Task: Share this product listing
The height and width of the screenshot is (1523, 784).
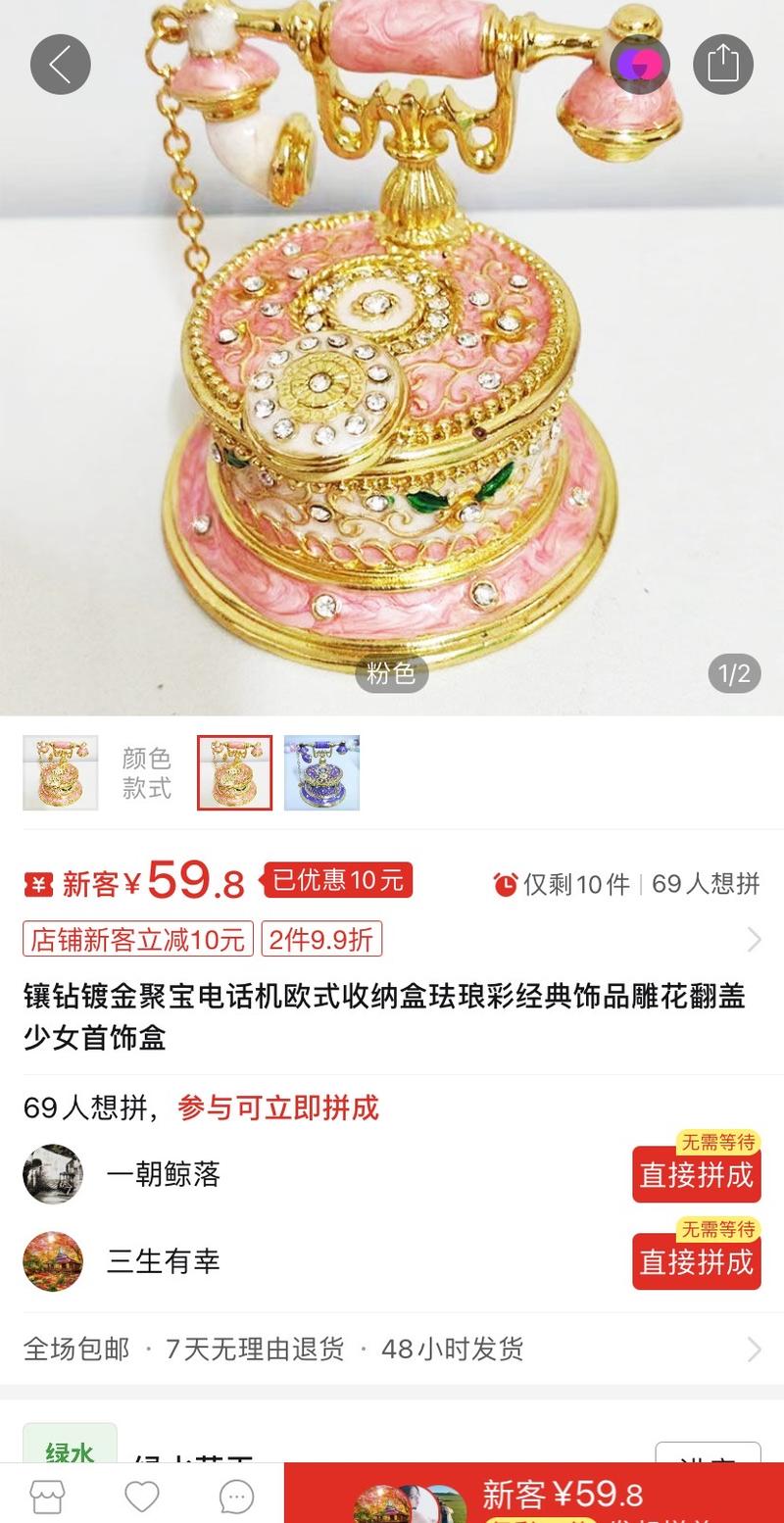Action: (x=722, y=65)
